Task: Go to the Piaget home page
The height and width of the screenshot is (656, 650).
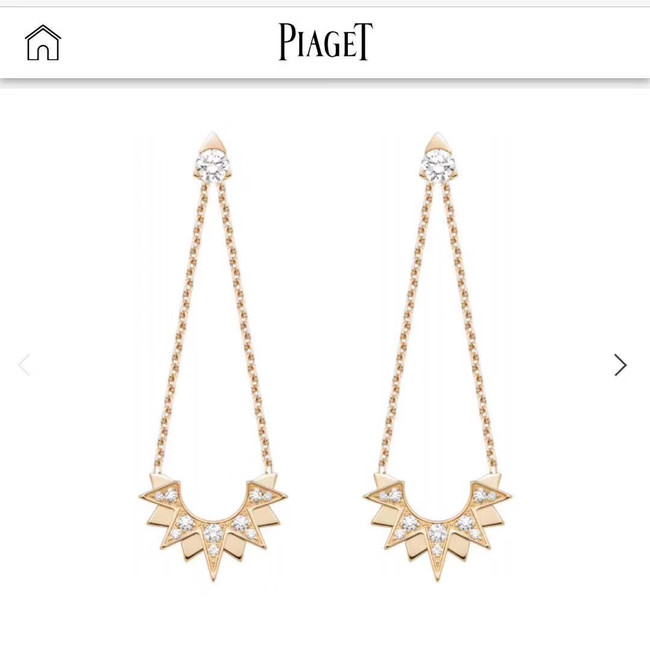Action: point(43,43)
